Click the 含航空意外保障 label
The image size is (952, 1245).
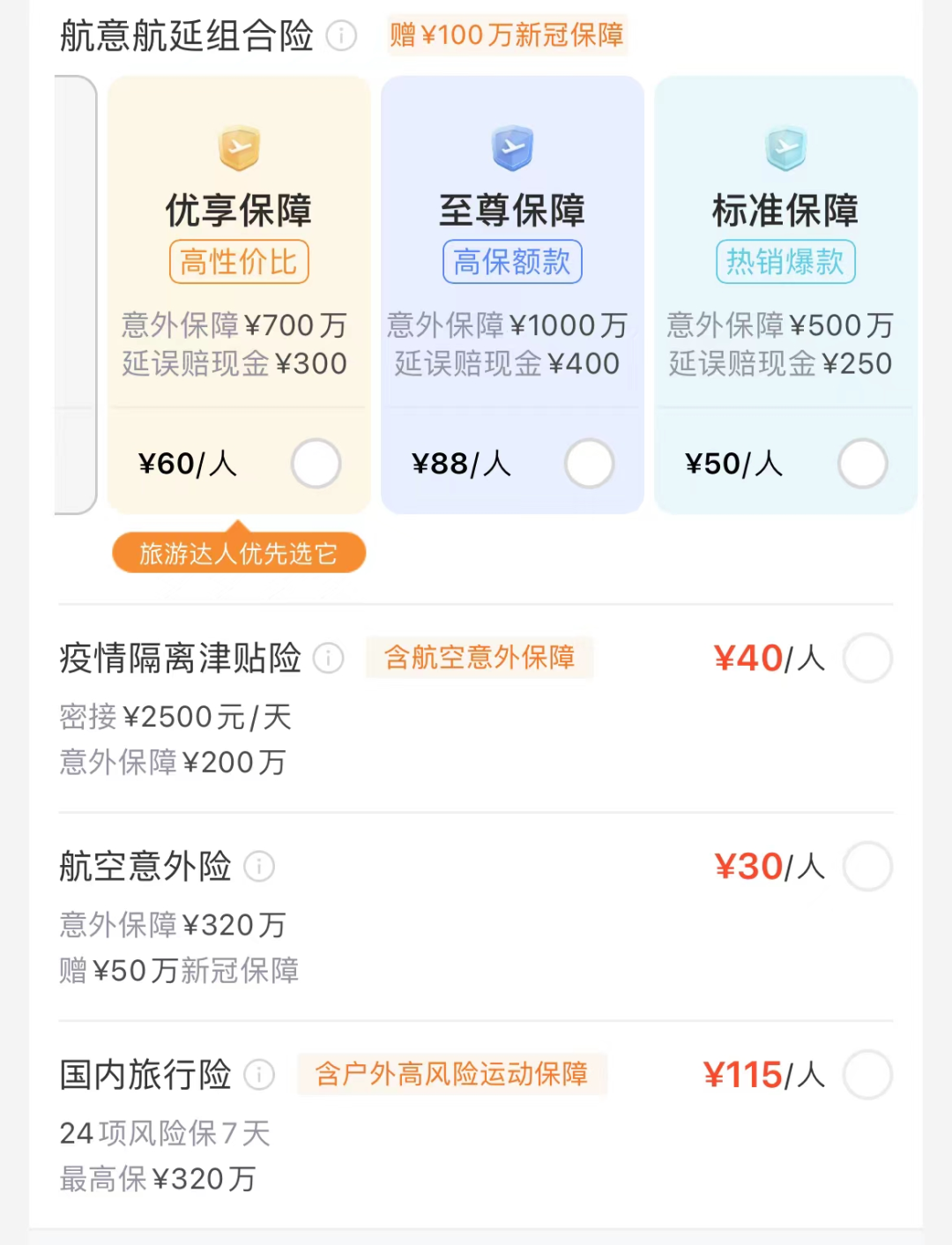480,658
